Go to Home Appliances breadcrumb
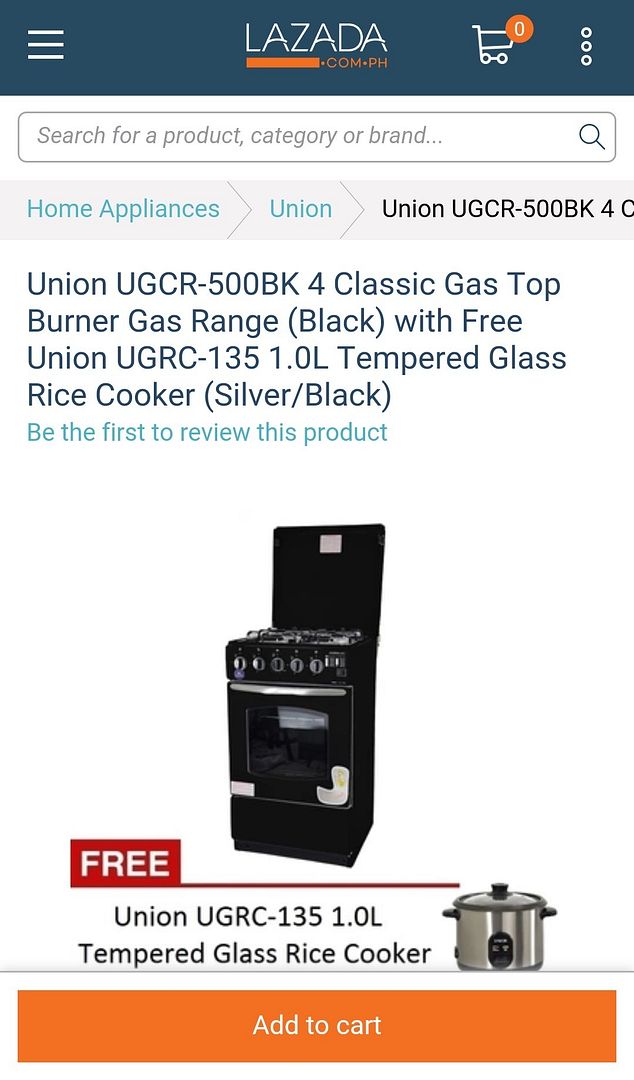 pyautogui.click(x=123, y=209)
